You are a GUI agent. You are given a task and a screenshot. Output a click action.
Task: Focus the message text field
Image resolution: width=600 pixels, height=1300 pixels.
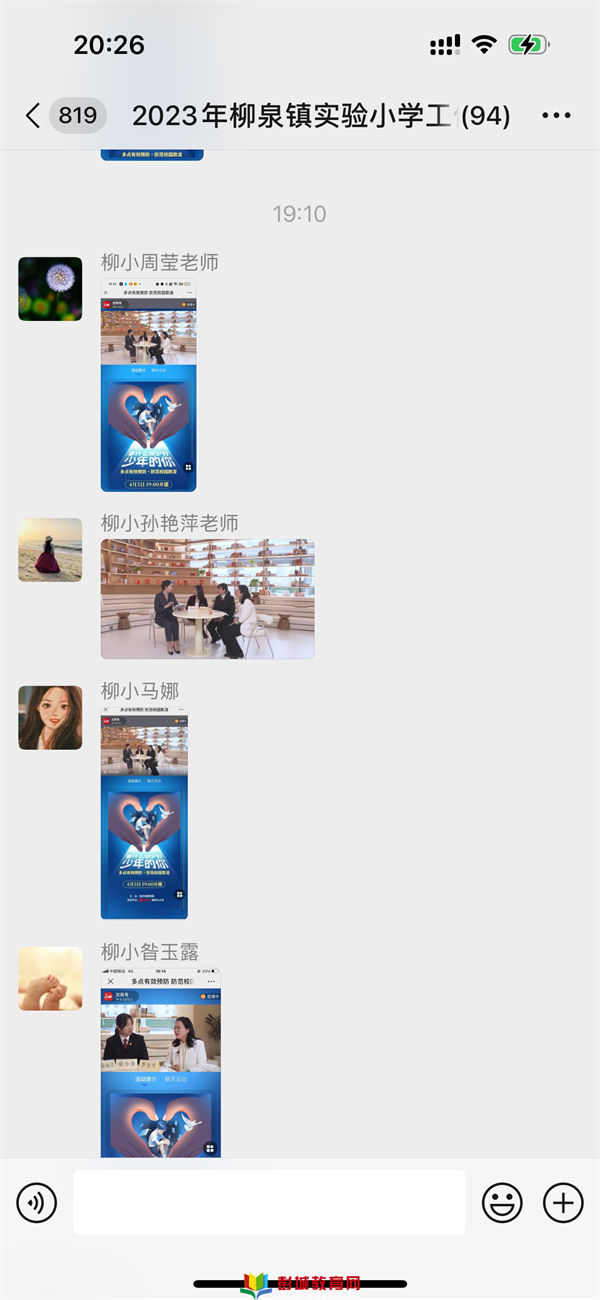tap(269, 1203)
